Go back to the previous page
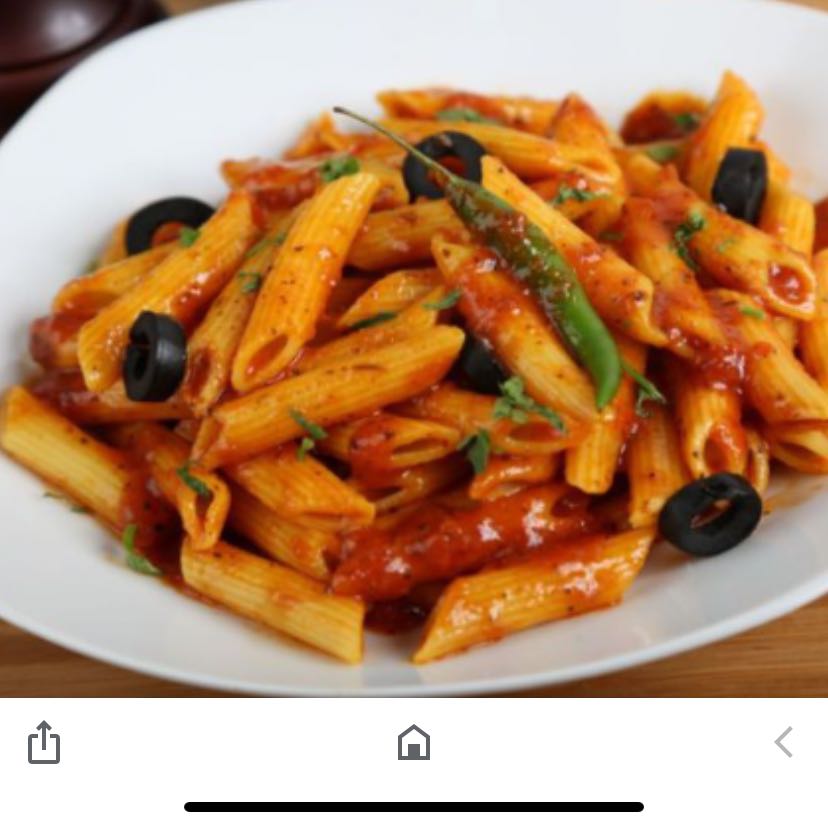This screenshot has width=828, height=828. (x=783, y=742)
